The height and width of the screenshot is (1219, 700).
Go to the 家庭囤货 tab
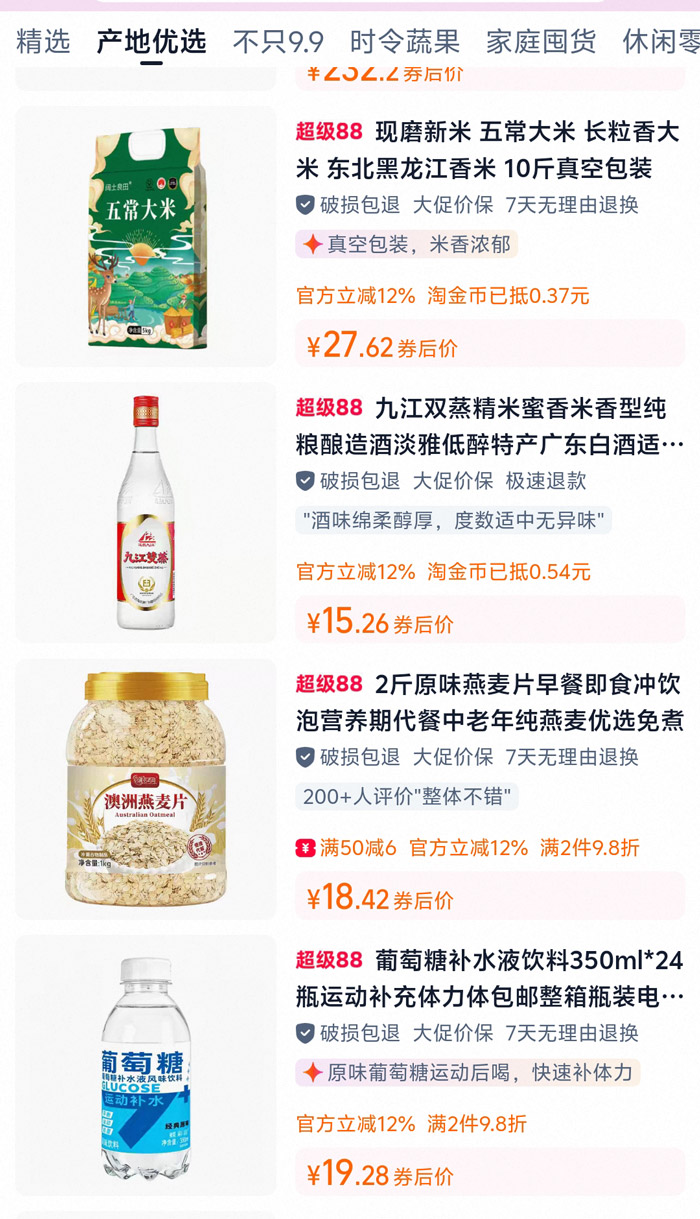tap(541, 41)
